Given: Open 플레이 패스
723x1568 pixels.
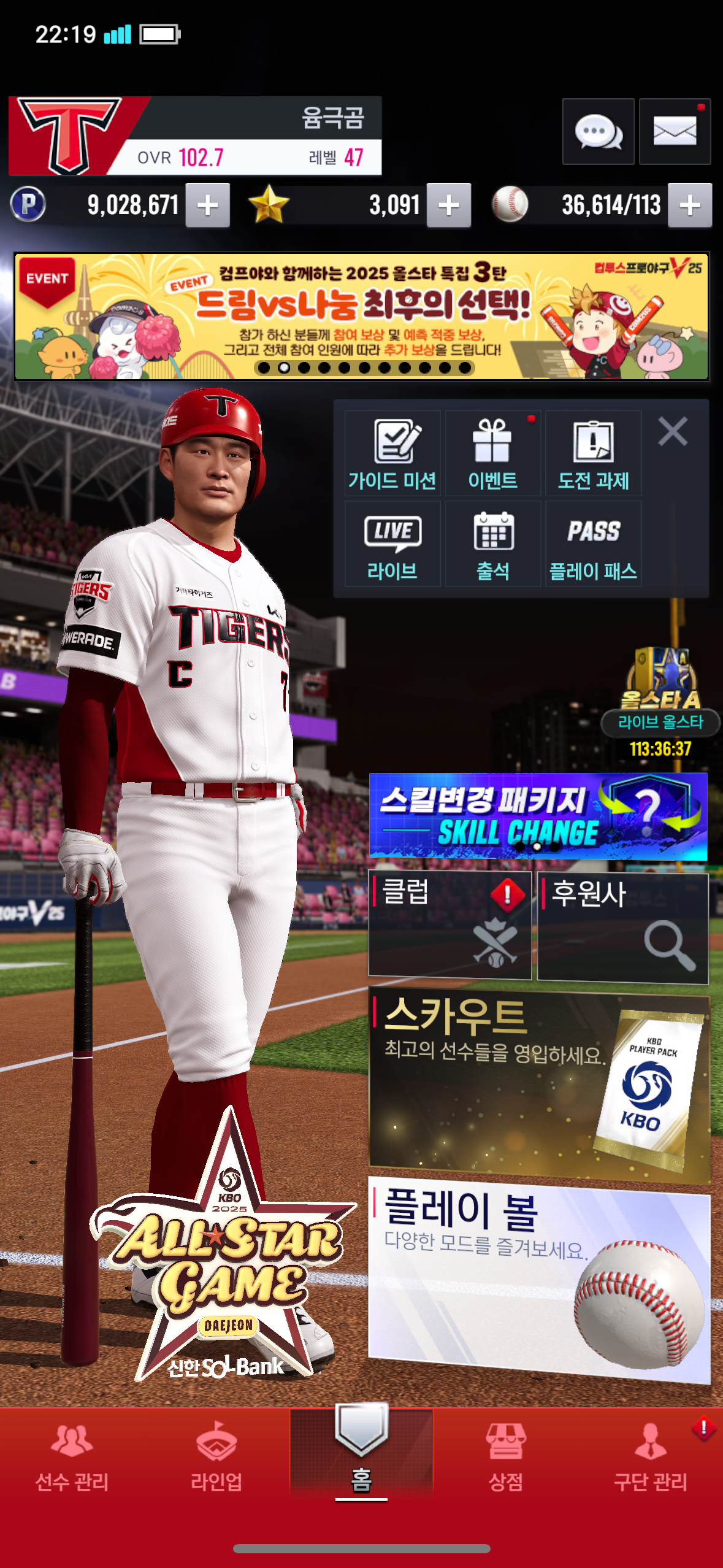Looking at the screenshot, I should [x=593, y=544].
